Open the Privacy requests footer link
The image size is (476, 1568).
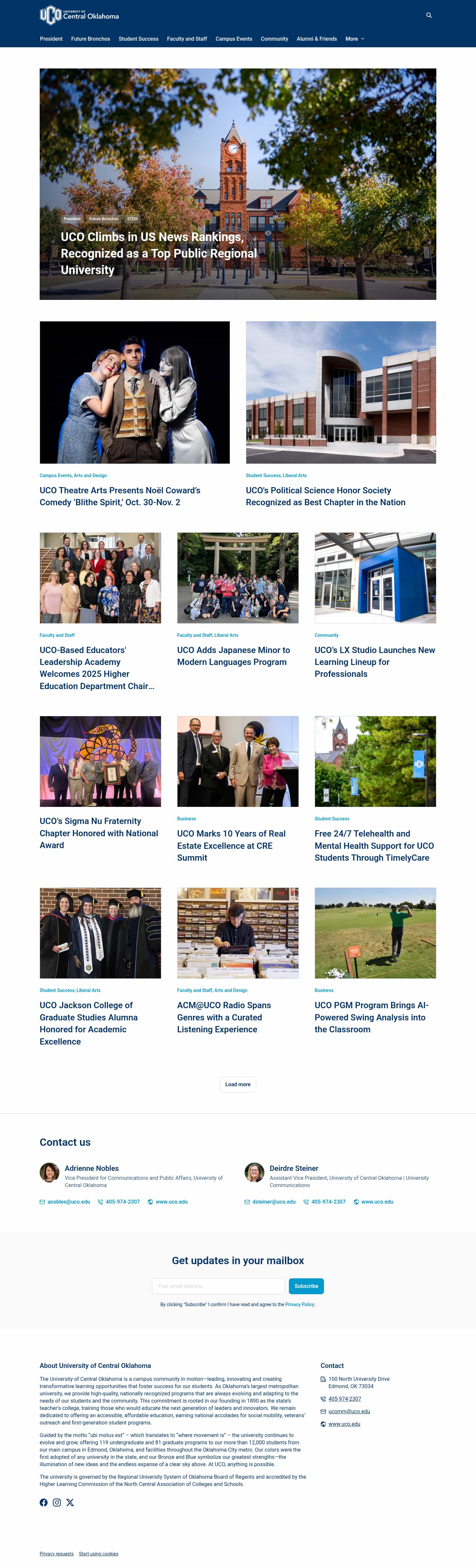pos(56,1553)
